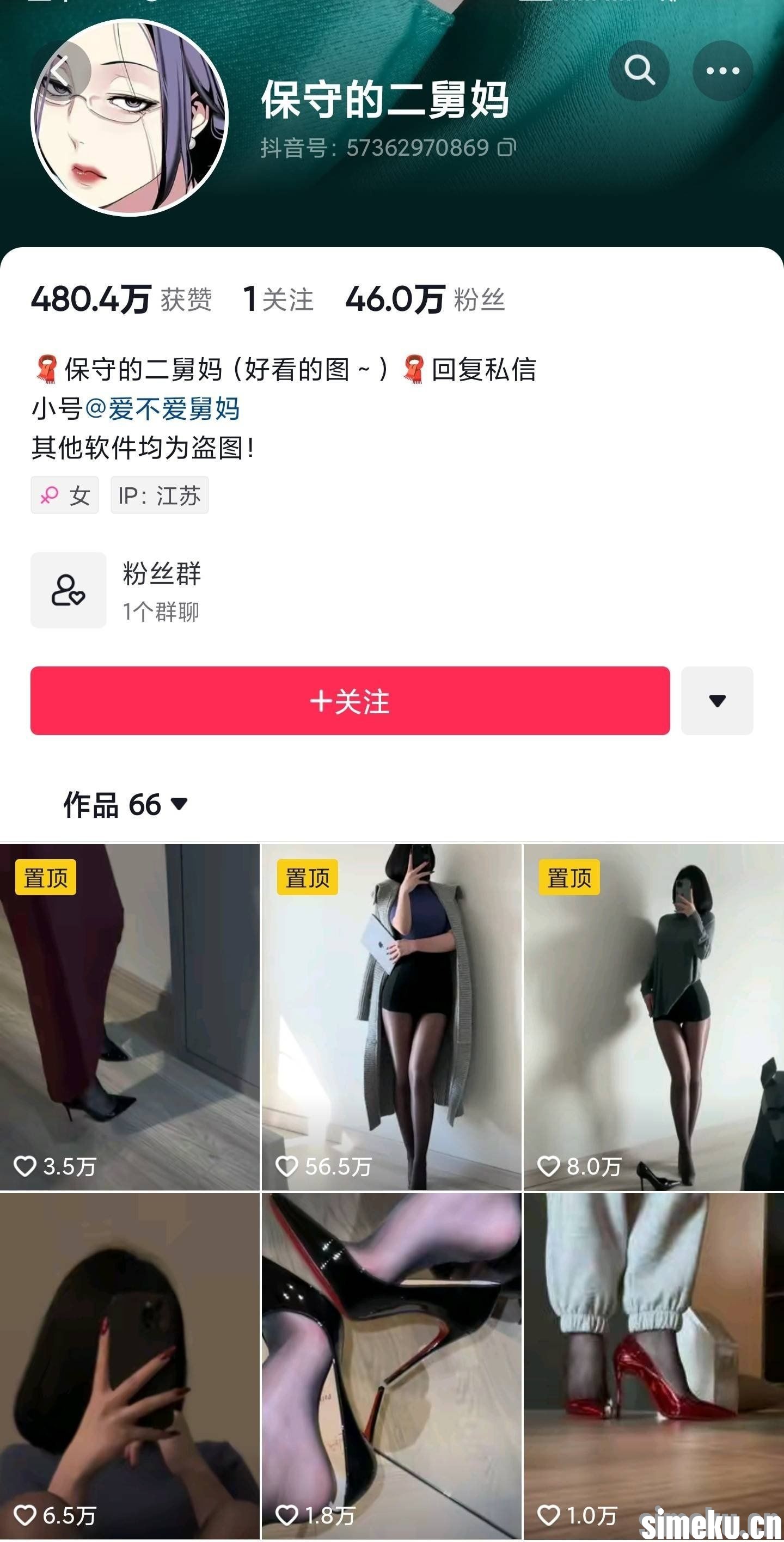Play the video with 1.8万 likes

[x=391, y=1366]
